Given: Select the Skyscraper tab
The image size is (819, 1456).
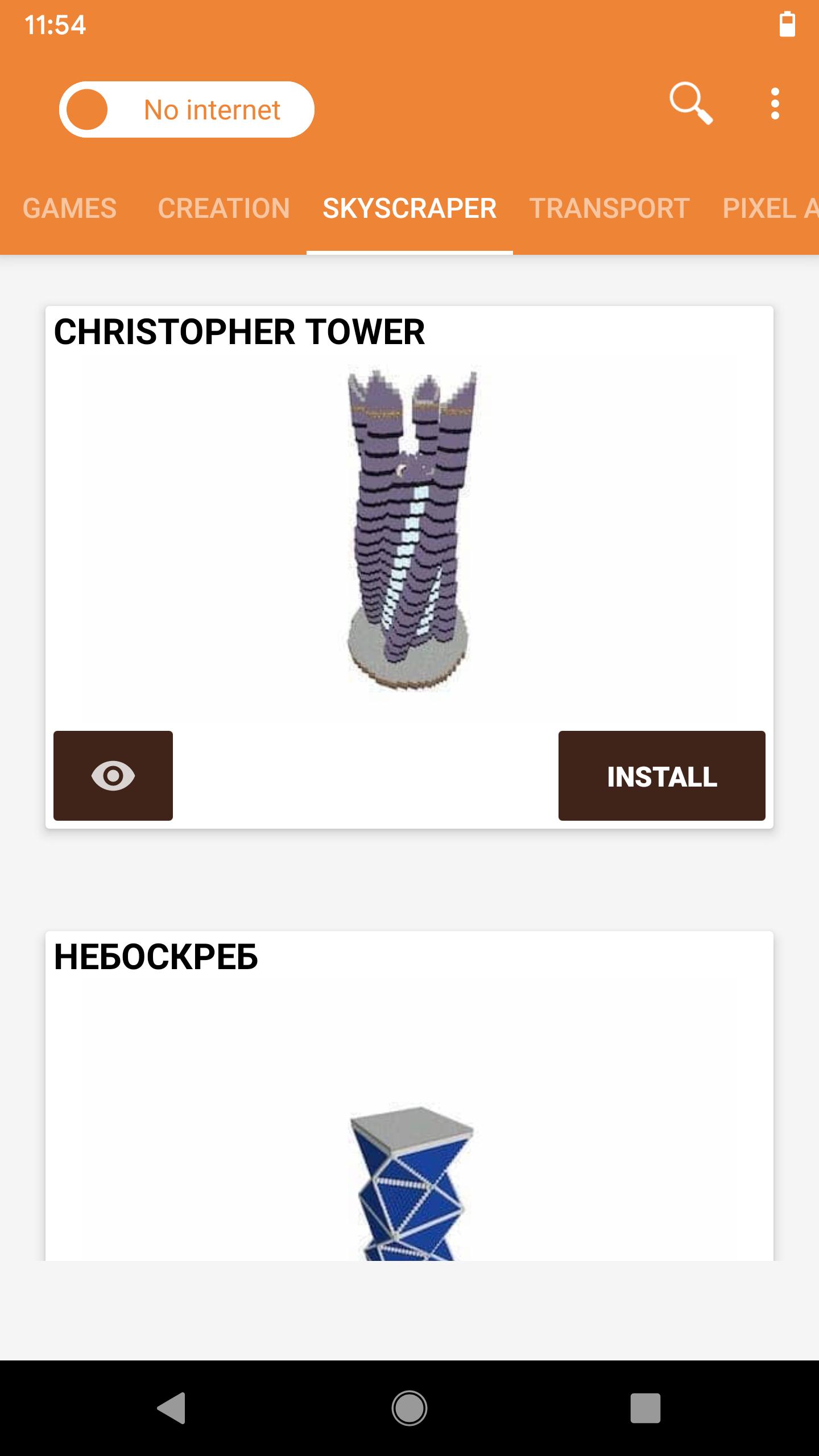Looking at the screenshot, I should pyautogui.click(x=409, y=208).
